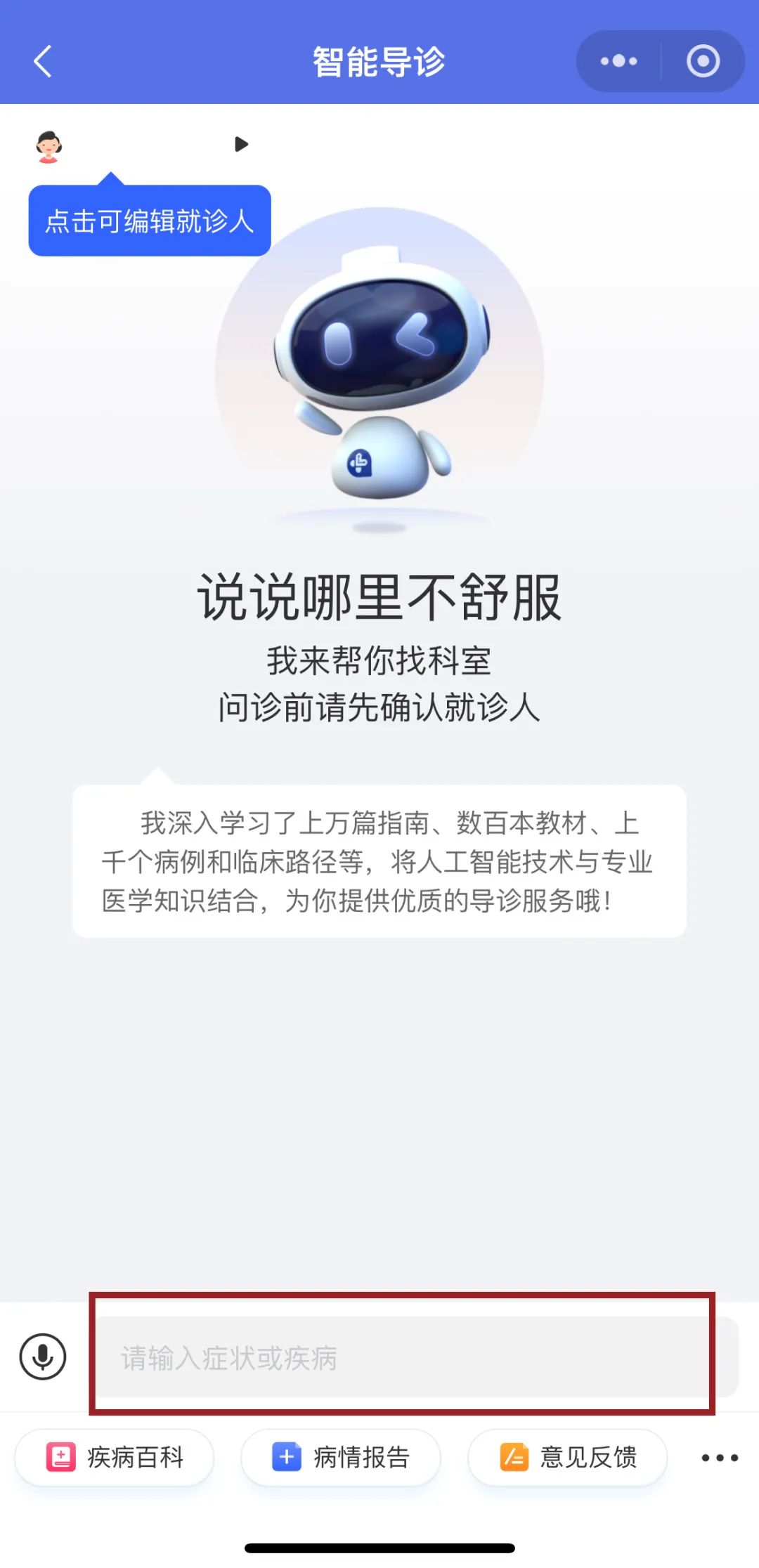Open 病情报告 report
759x1568 pixels.
(341, 1458)
